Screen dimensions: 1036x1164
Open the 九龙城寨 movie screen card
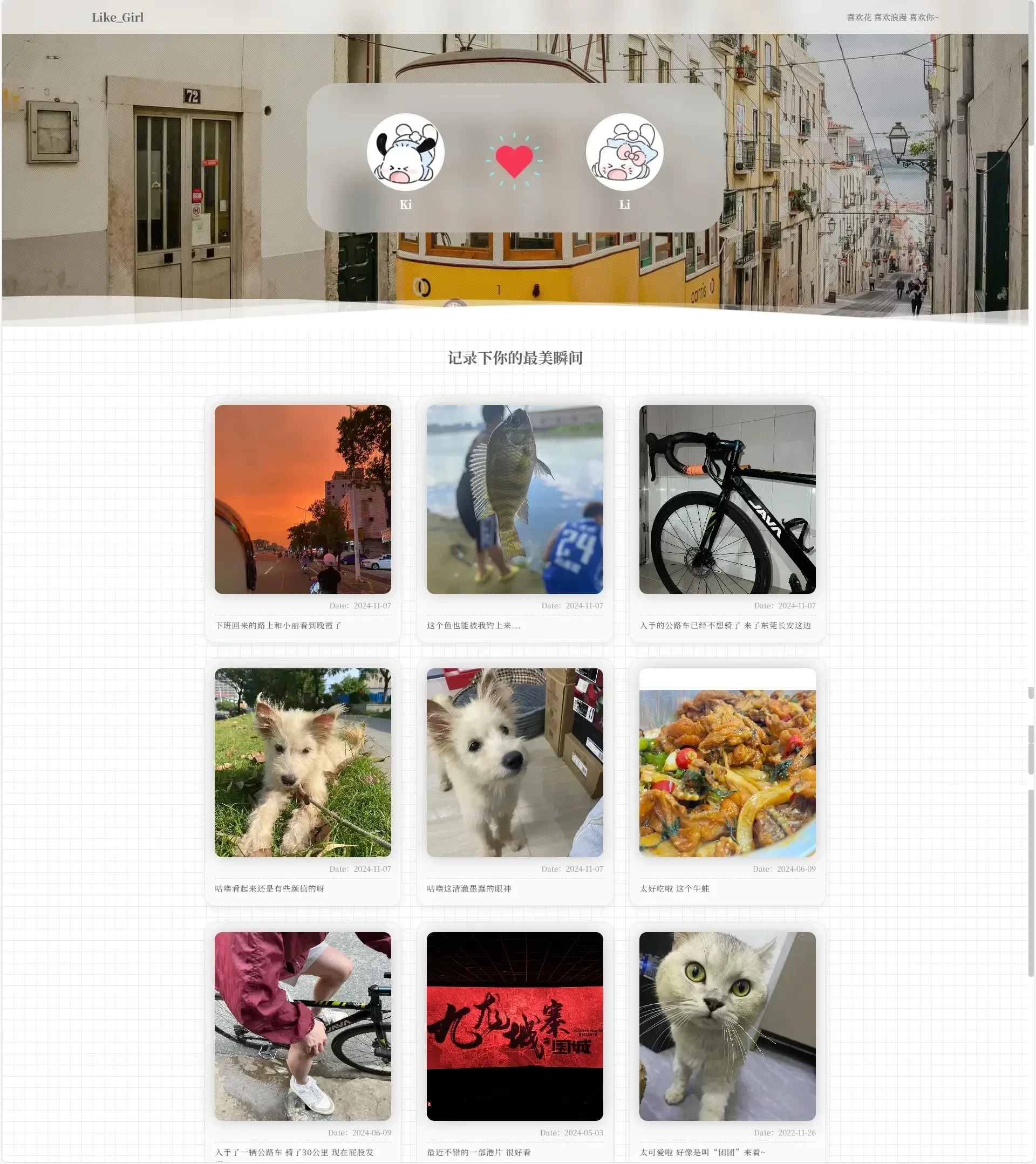pyautogui.click(x=514, y=1025)
